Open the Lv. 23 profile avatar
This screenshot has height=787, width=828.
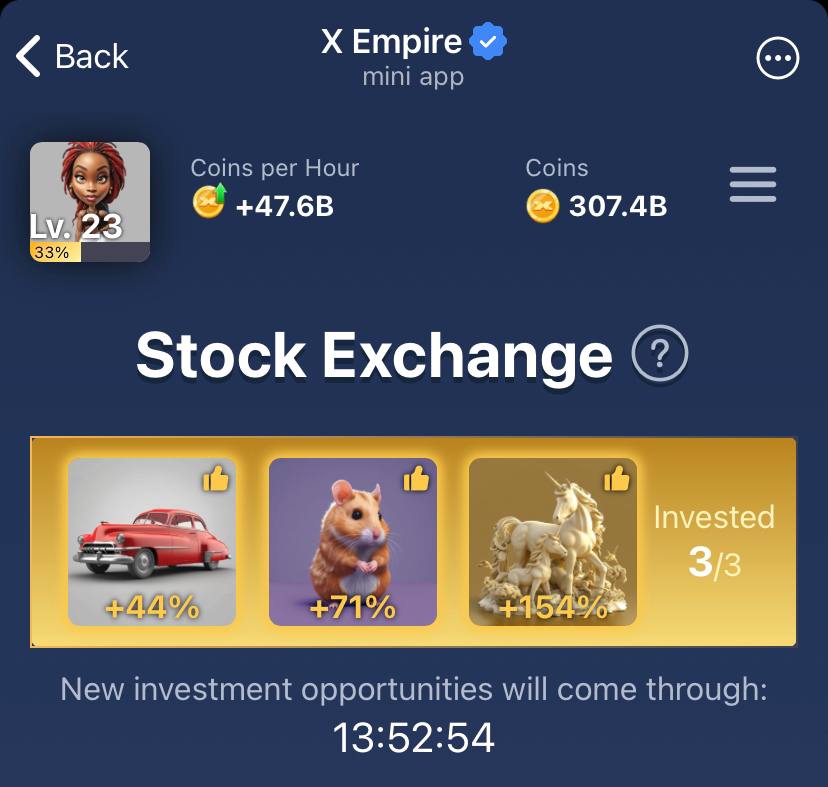[x=90, y=202]
